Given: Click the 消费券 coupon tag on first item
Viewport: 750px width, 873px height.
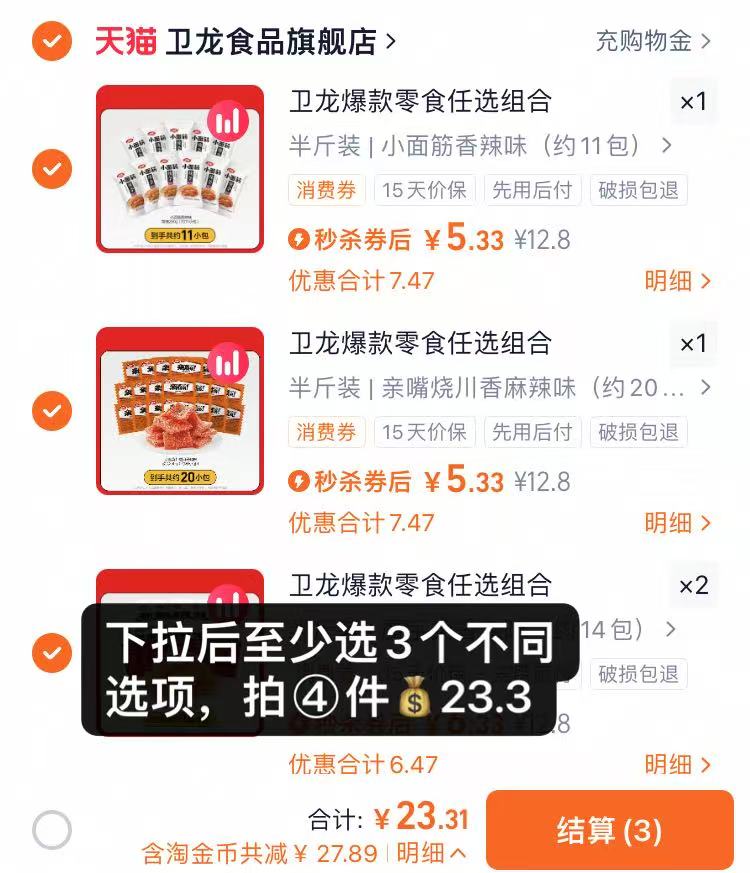Looking at the screenshot, I should click(327, 189).
